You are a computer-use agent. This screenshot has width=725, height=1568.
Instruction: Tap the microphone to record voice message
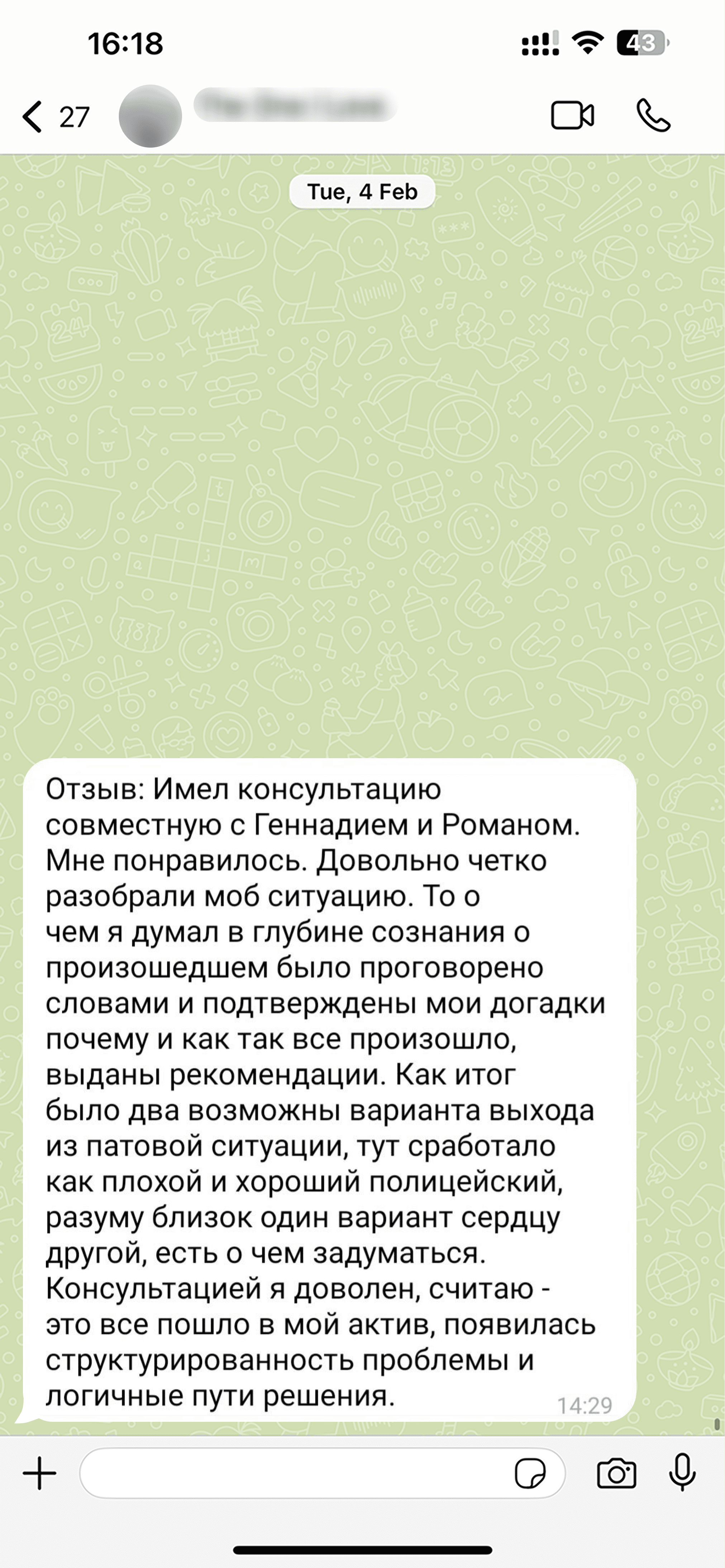tap(682, 1473)
